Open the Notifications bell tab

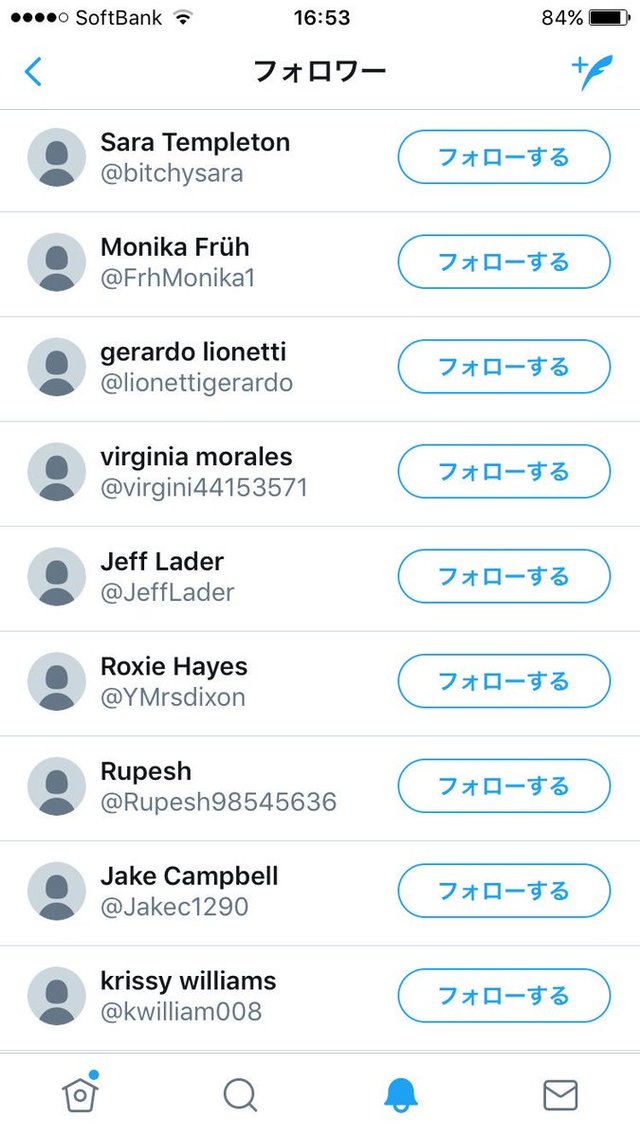click(400, 1095)
